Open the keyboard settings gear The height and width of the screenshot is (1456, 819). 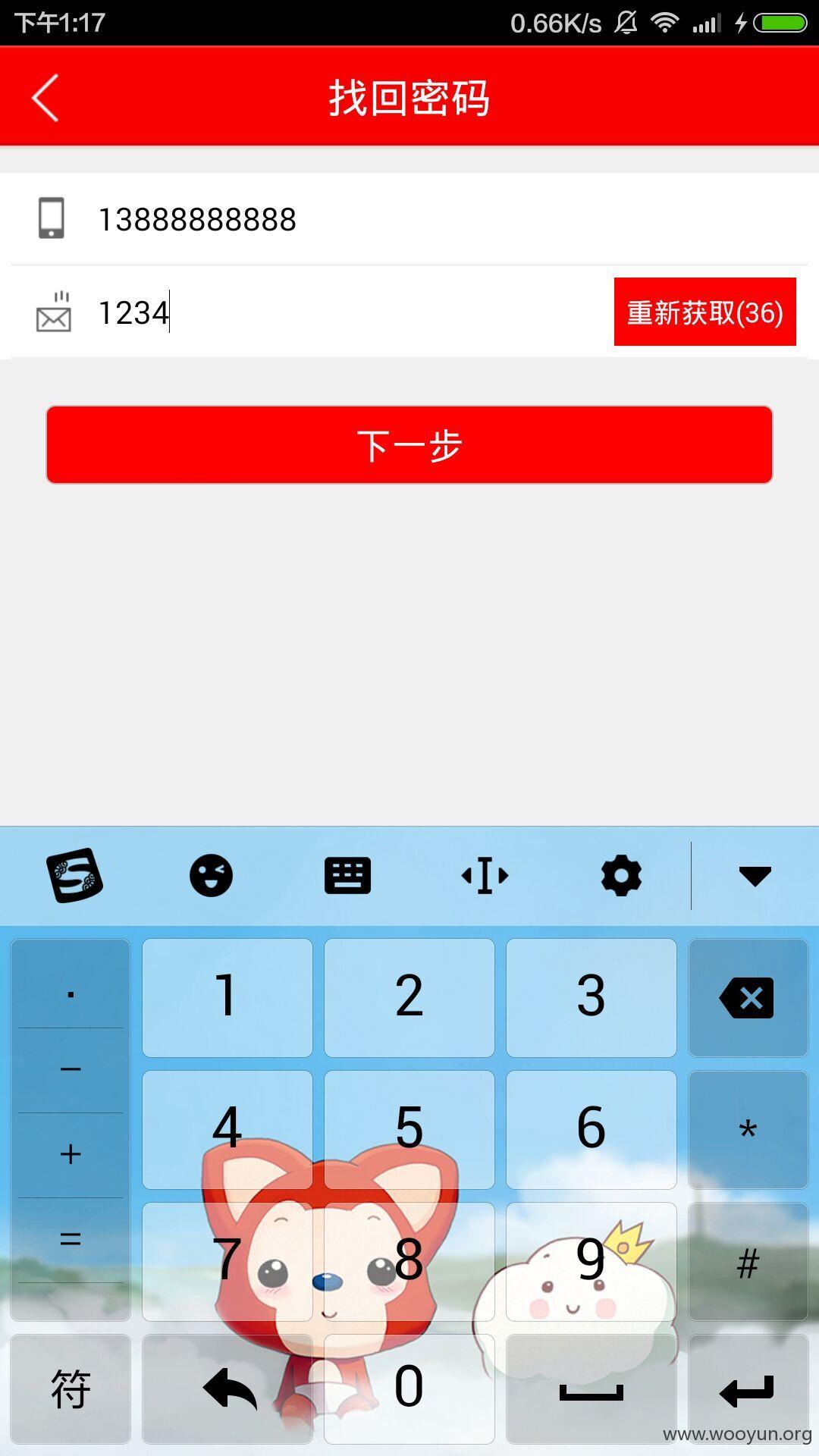621,876
